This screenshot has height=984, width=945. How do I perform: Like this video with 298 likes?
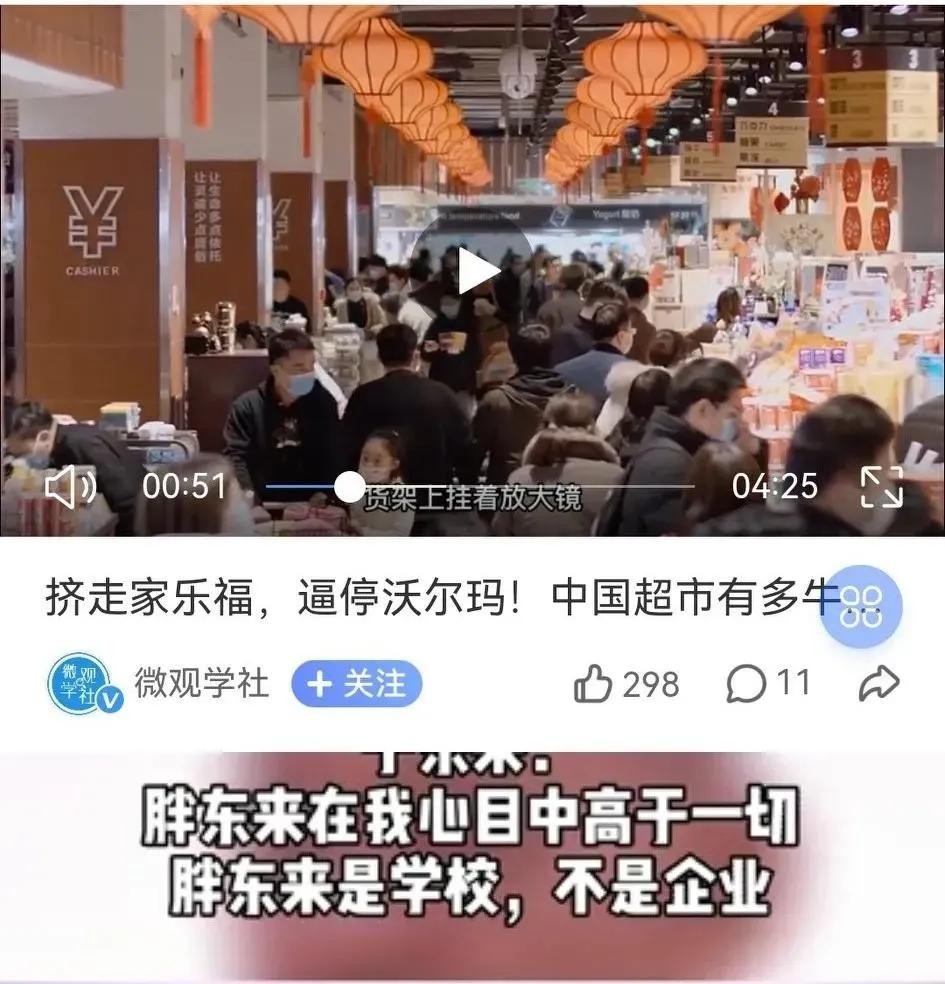(594, 685)
